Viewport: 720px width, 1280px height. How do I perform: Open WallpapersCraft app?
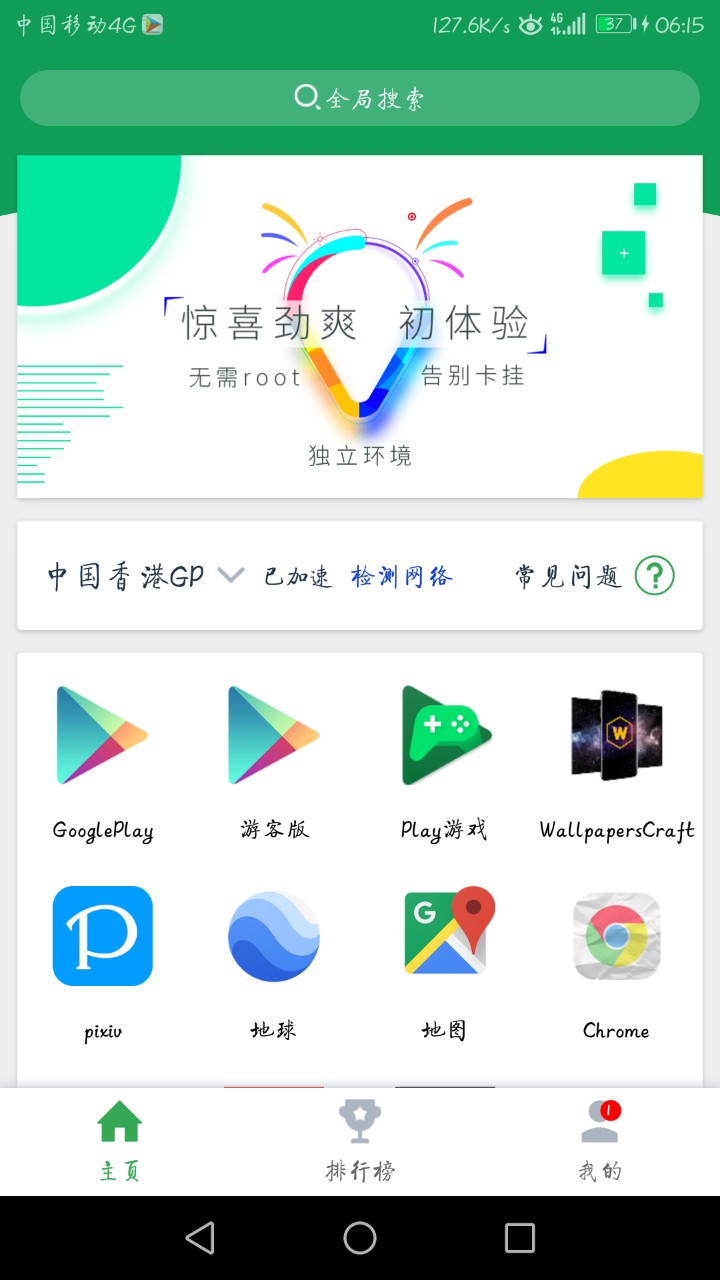tap(616, 736)
